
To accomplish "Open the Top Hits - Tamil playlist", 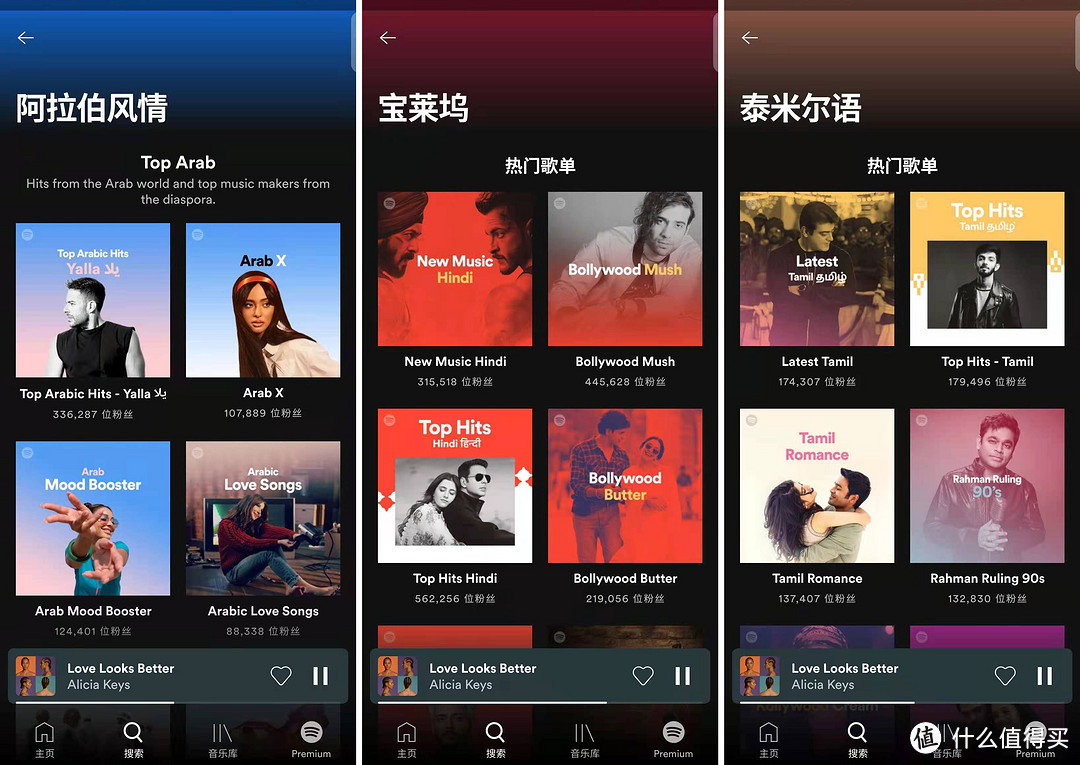I will [x=987, y=269].
